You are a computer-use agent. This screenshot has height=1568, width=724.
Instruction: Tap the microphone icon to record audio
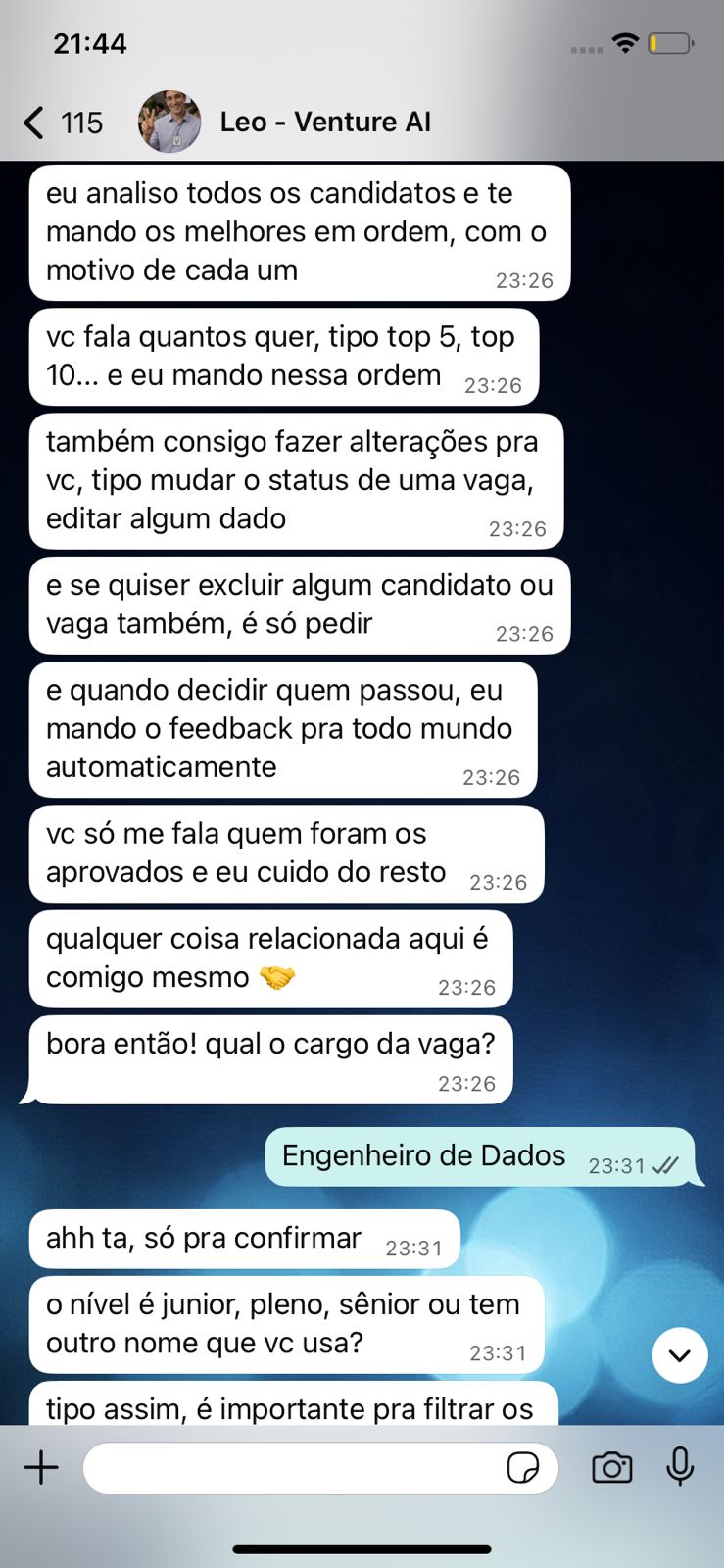[x=681, y=1467]
